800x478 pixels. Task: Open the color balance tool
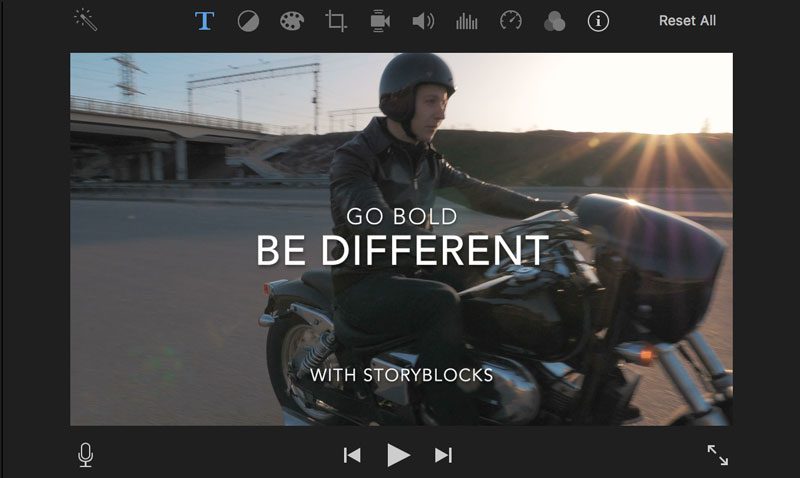[248, 21]
